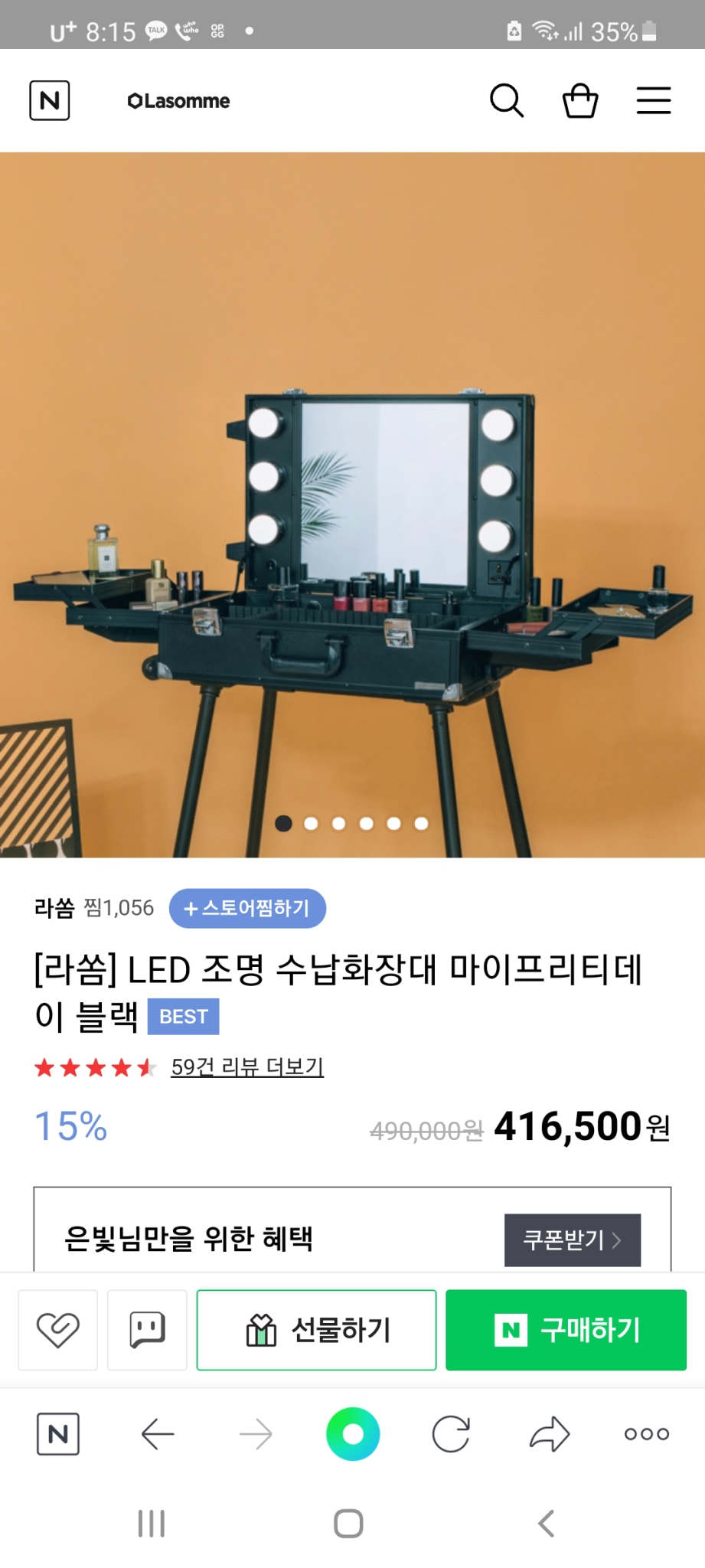The image size is (705, 1568).
Task: Open the chat inquiry icon
Action: (146, 1330)
